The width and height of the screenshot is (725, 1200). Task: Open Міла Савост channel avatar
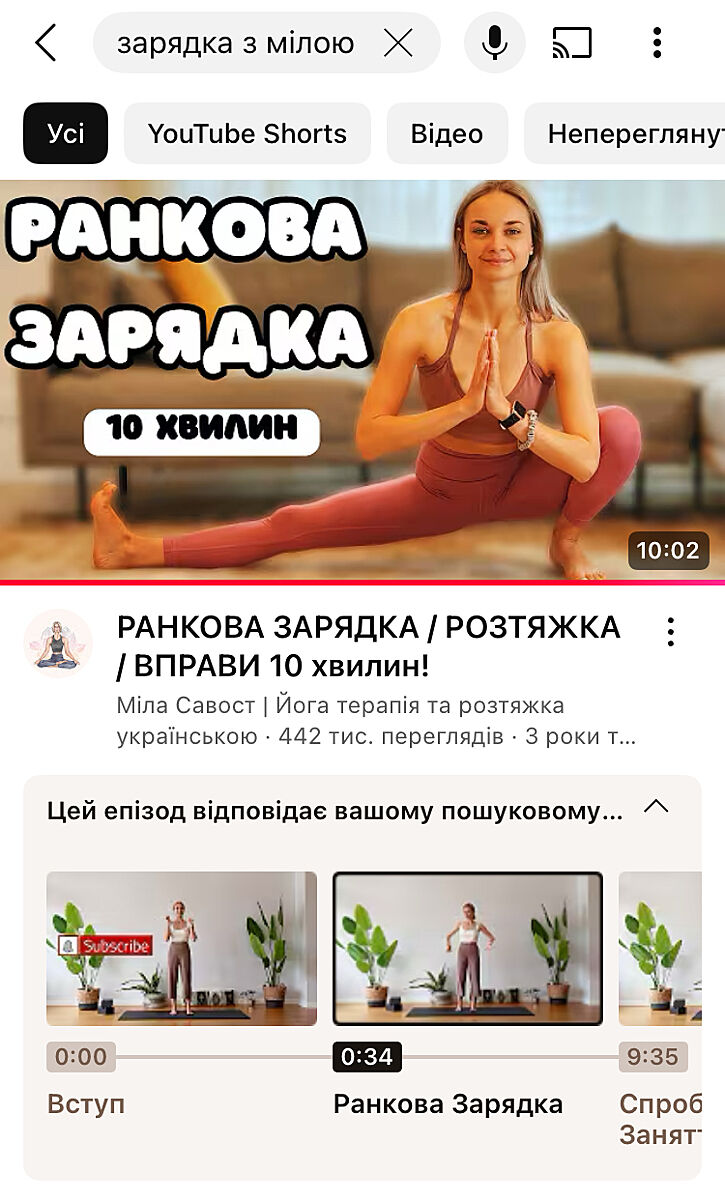point(58,643)
